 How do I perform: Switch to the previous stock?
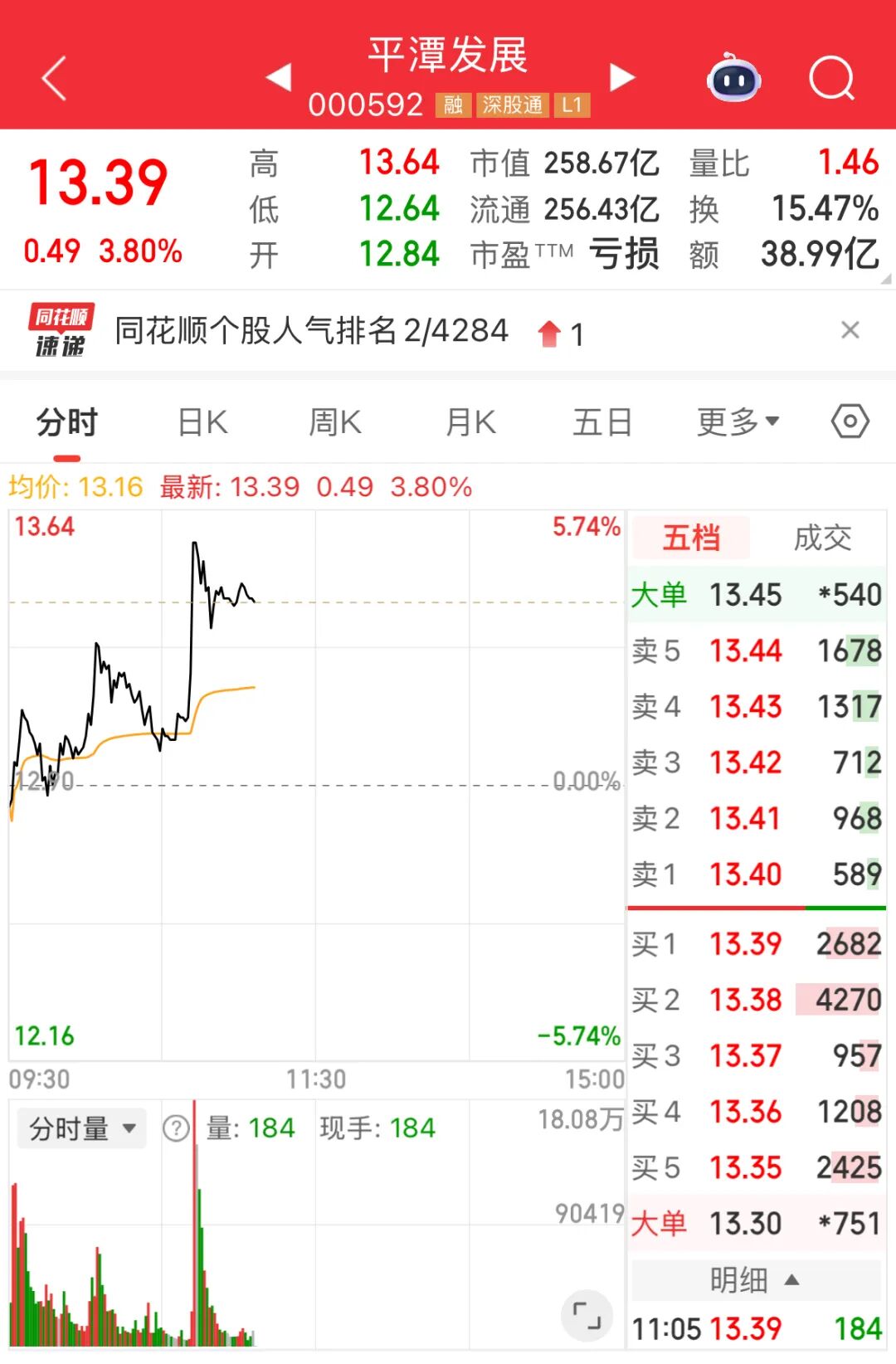tap(279, 77)
